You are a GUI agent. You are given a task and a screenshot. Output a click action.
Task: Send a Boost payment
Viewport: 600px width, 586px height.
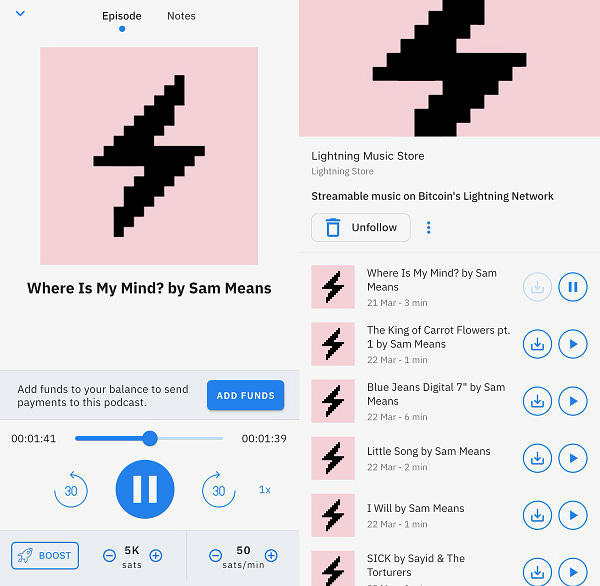point(45,556)
